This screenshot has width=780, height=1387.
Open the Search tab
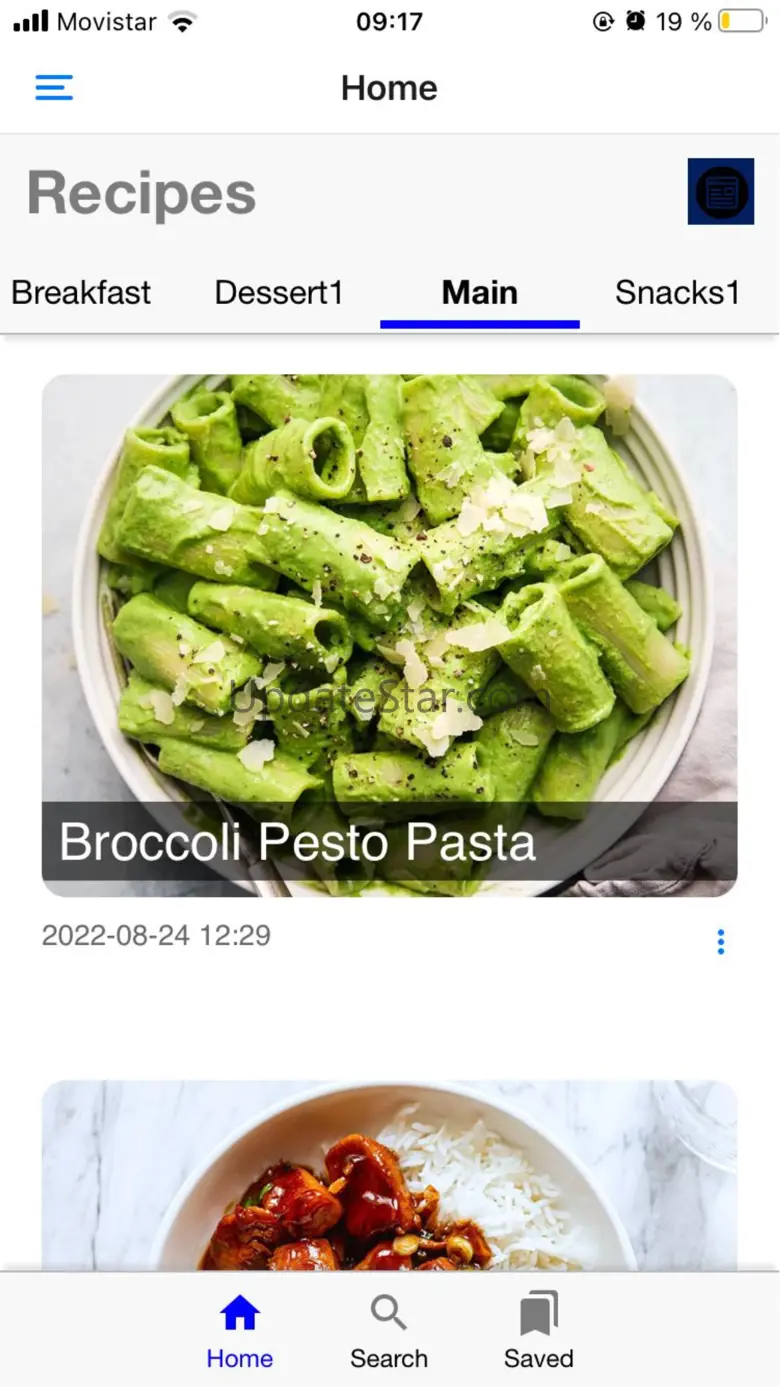(x=389, y=1331)
